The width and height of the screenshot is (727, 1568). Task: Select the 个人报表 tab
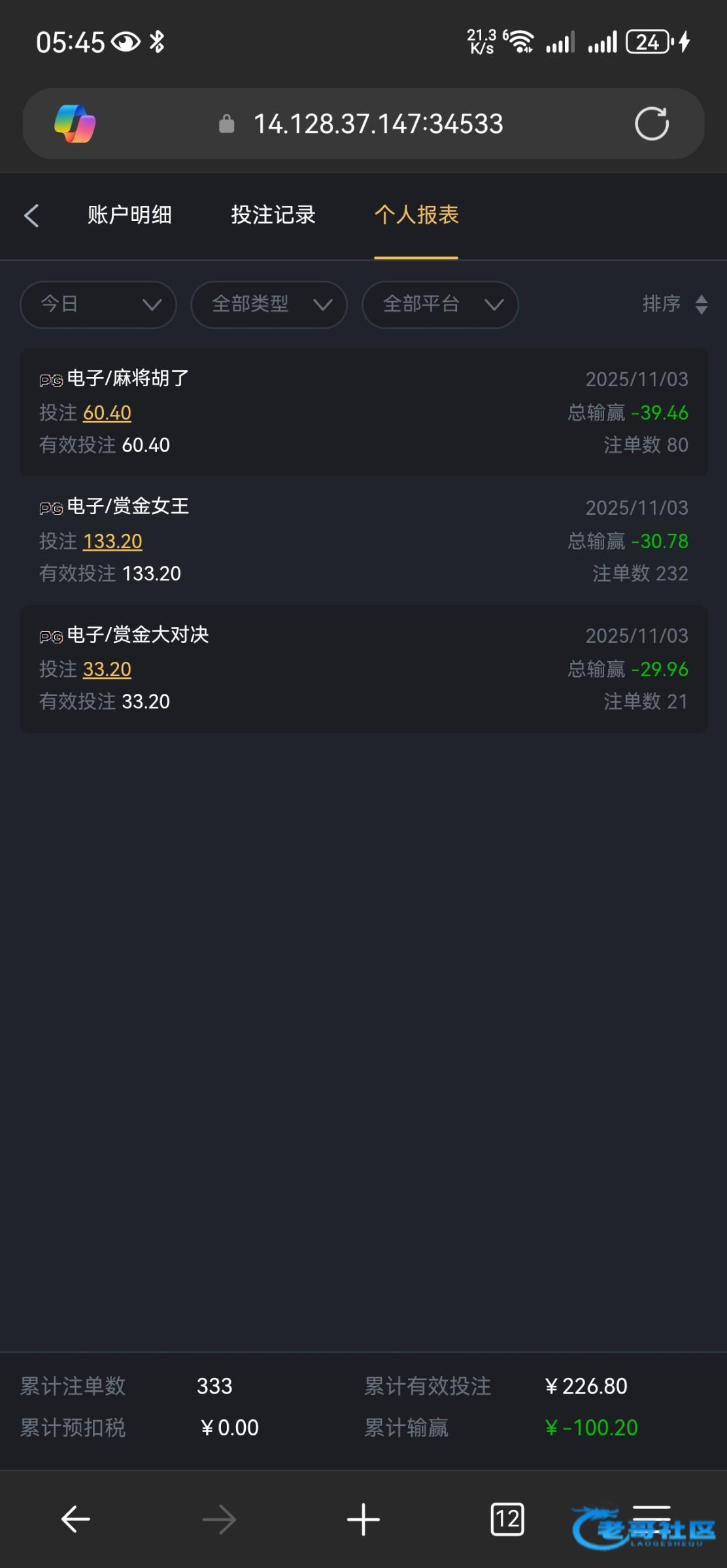416,215
